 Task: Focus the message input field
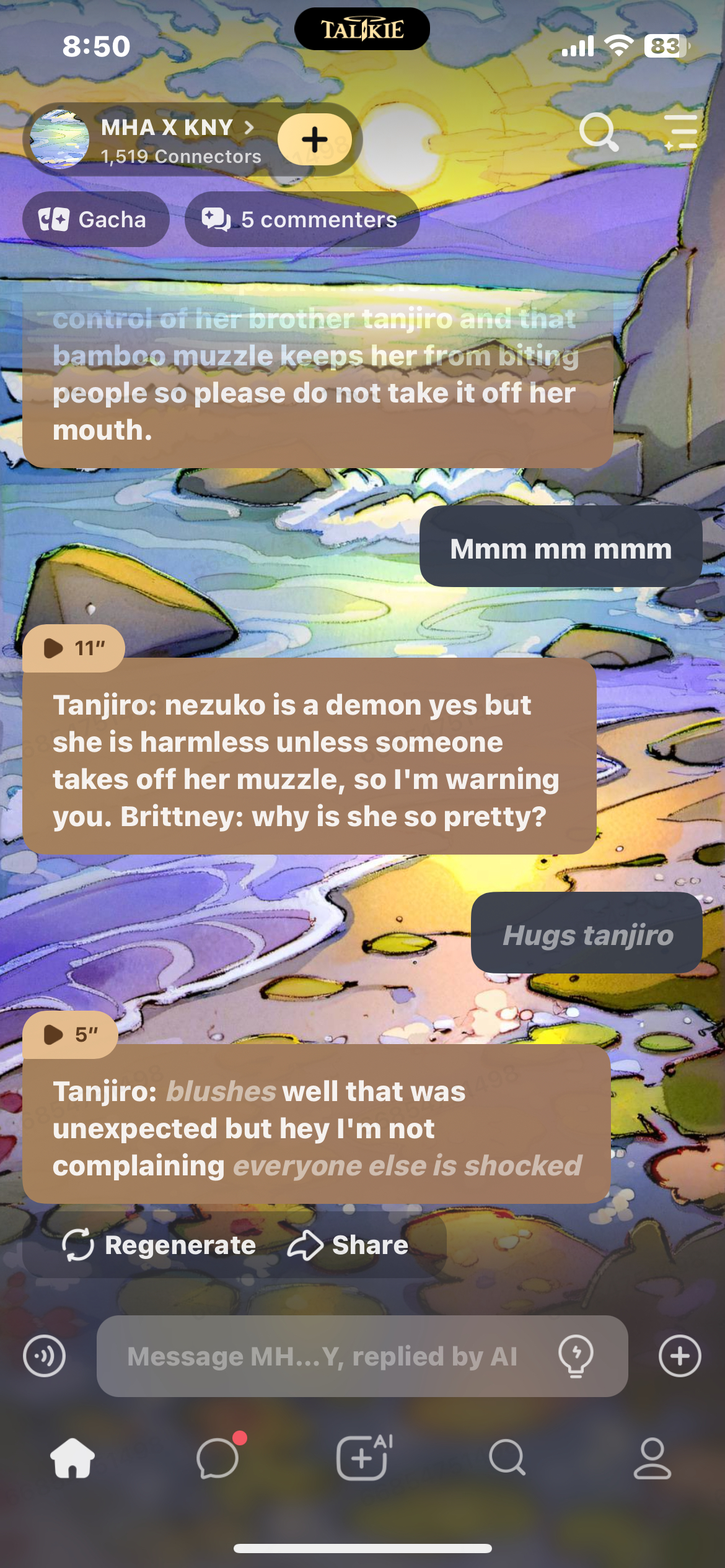tap(322, 1356)
